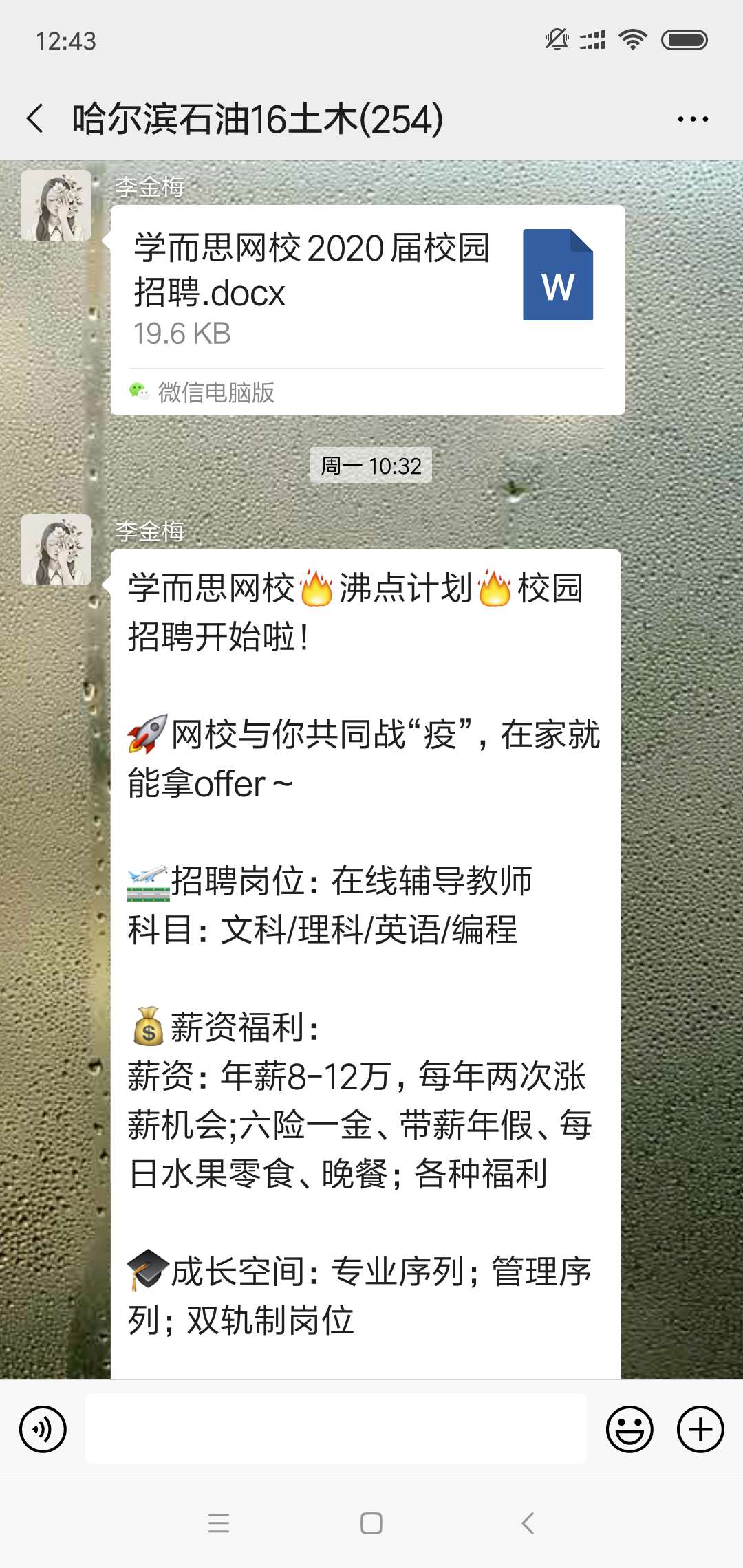Open the chat info overflow menu

pyautogui.click(x=692, y=119)
